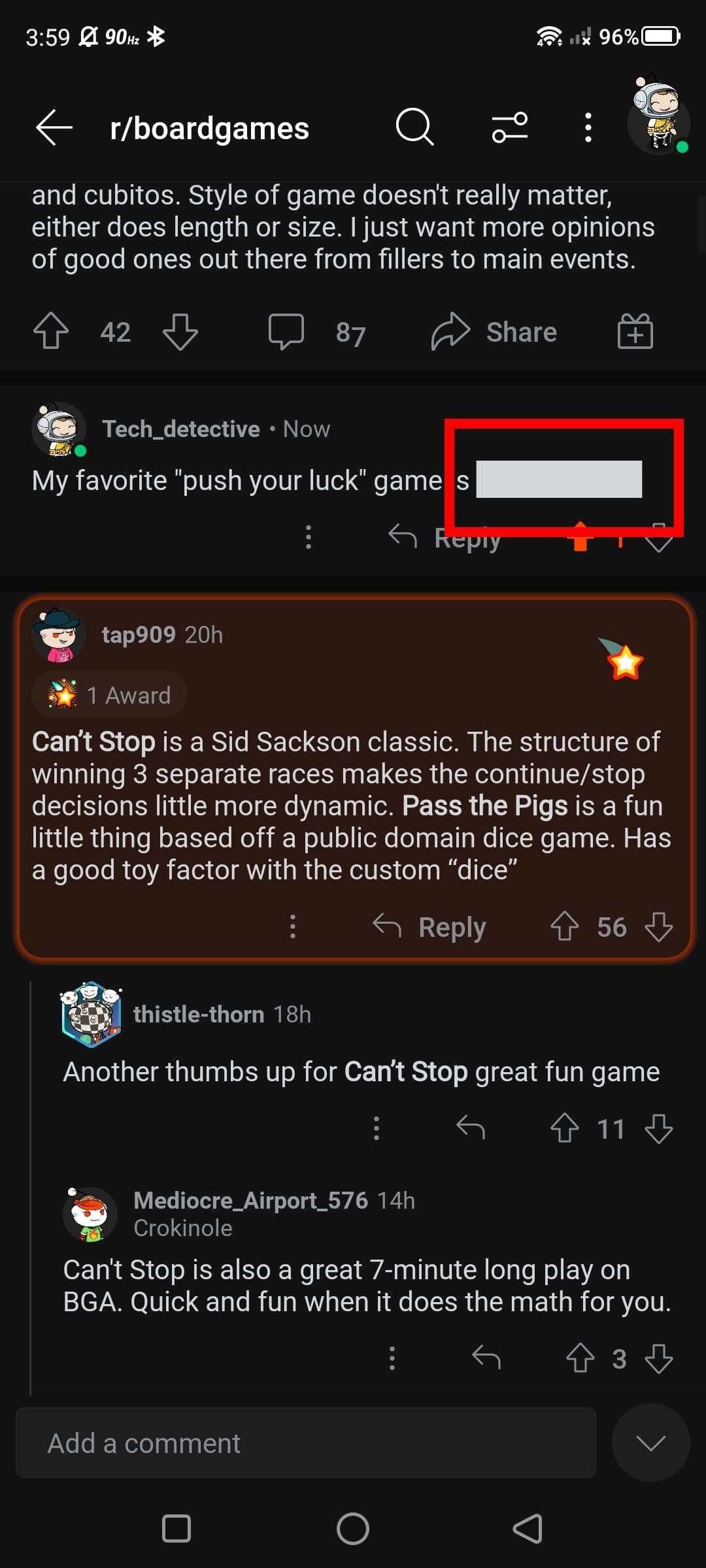The image size is (706, 1568).
Task: Open comment sort options
Action: pyautogui.click(x=510, y=127)
